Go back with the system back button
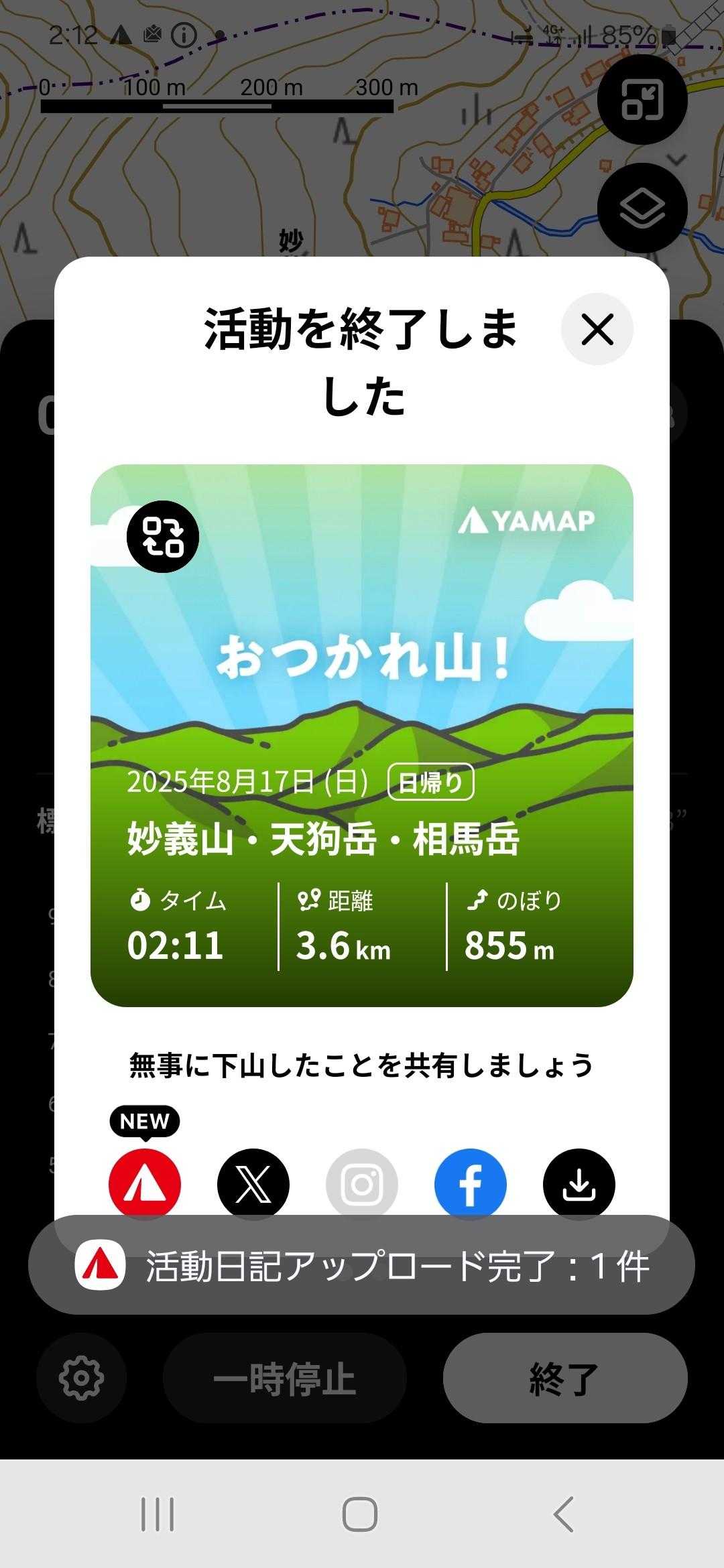 (564, 1514)
